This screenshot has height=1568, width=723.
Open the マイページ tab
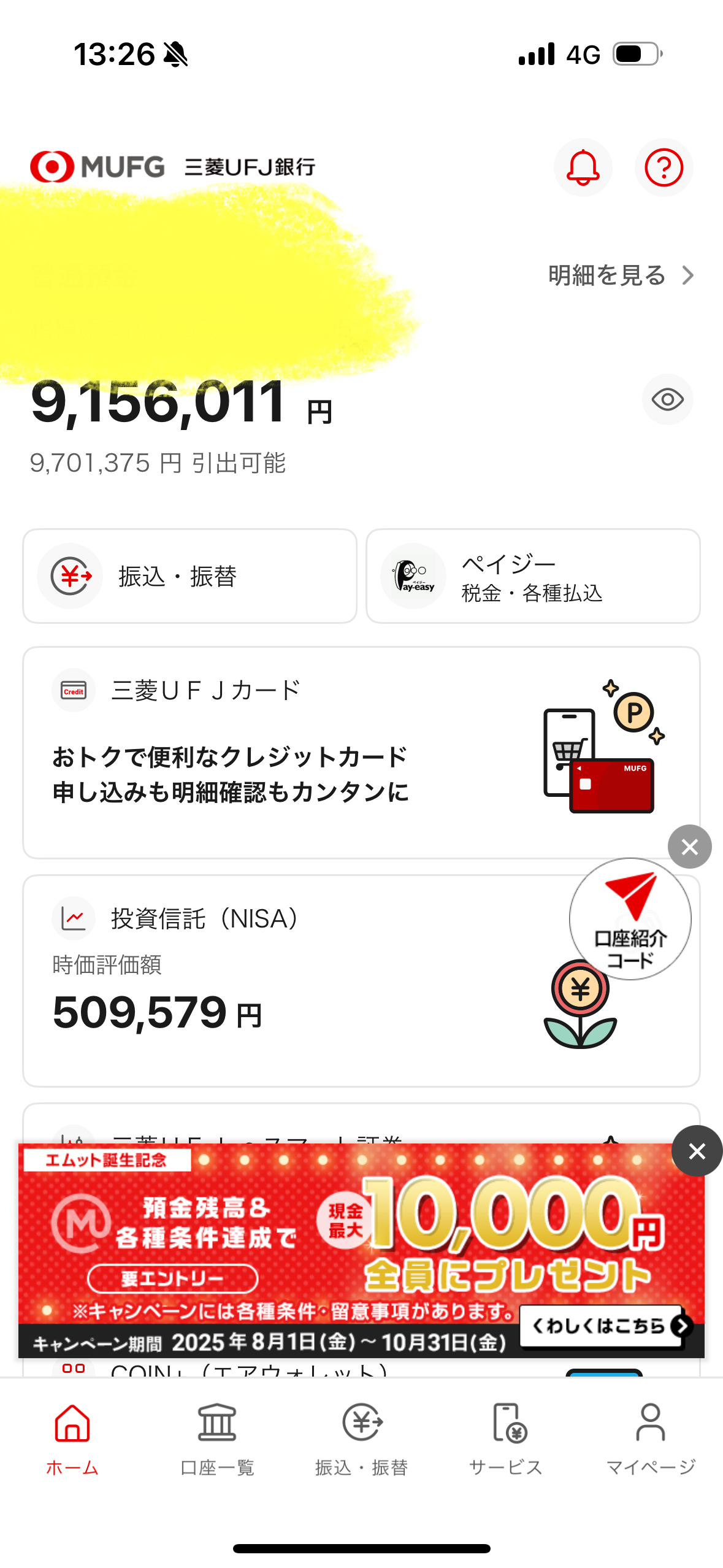click(651, 1437)
